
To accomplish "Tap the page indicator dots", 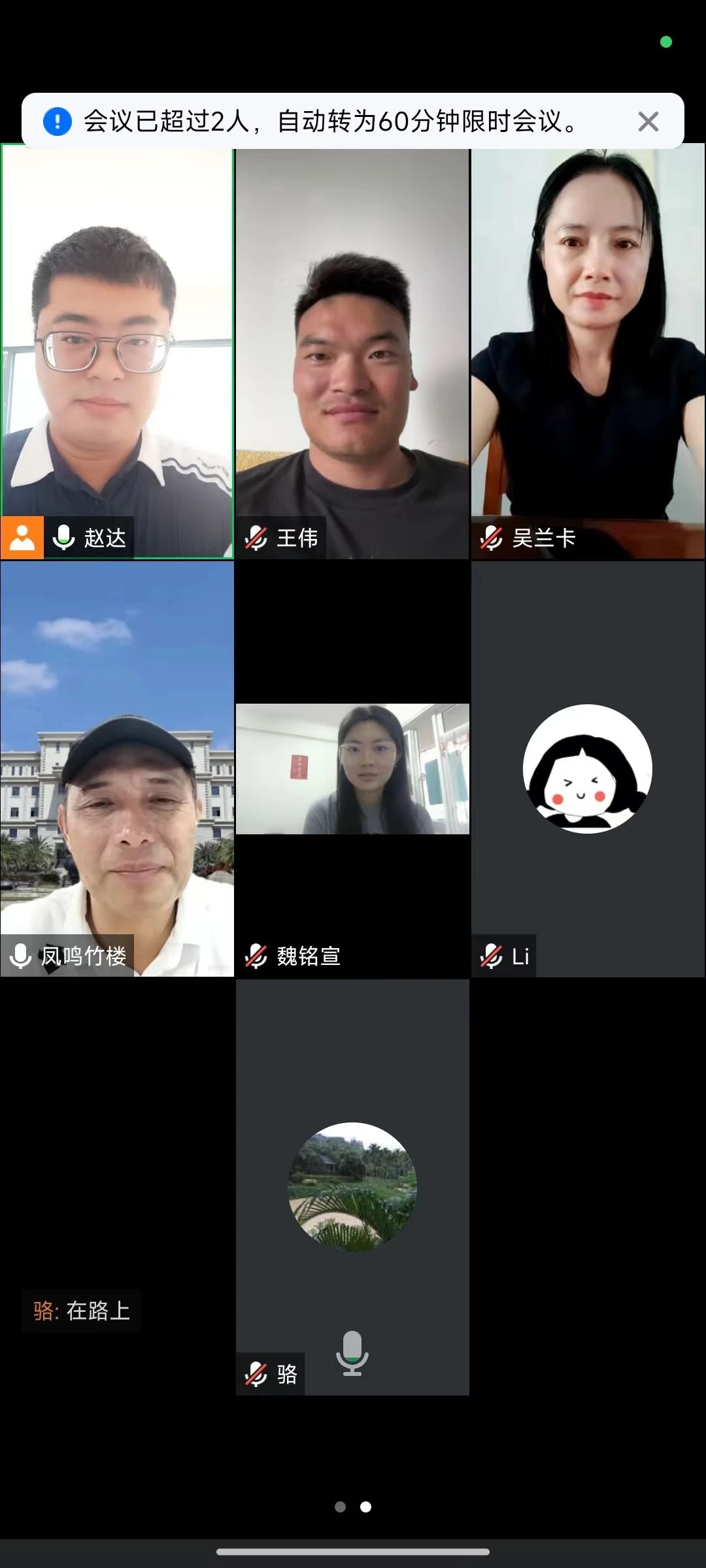I will coord(353,1507).
